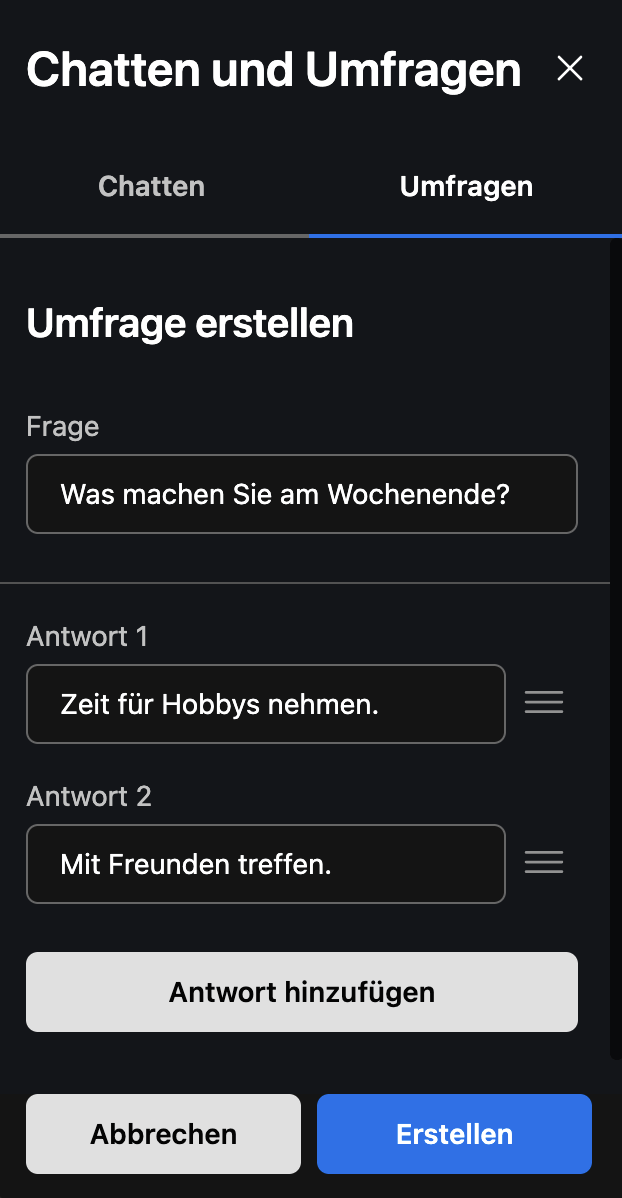Edit the Frage text field
The image size is (622, 1198).
tap(302, 494)
